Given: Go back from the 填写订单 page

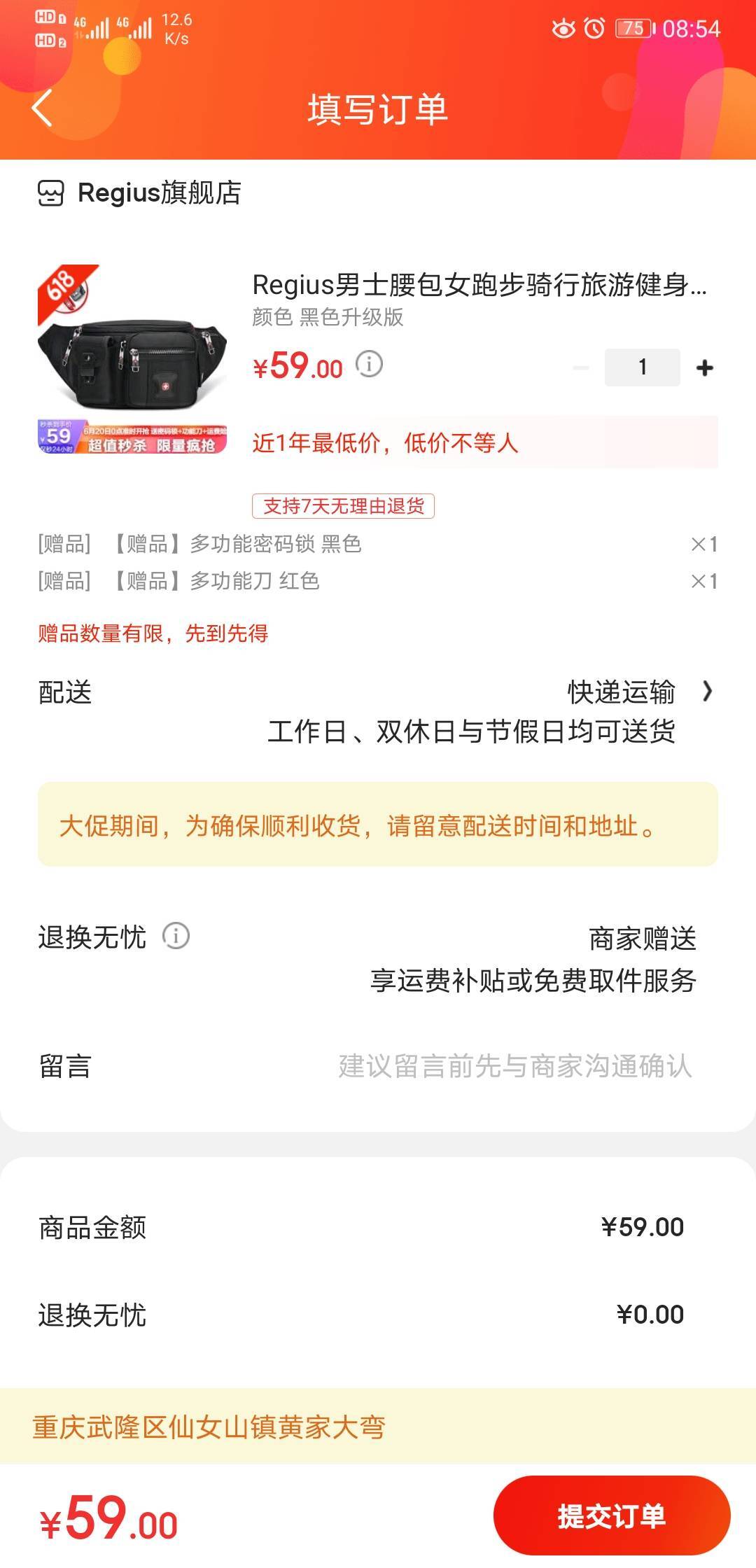Looking at the screenshot, I should (43, 108).
